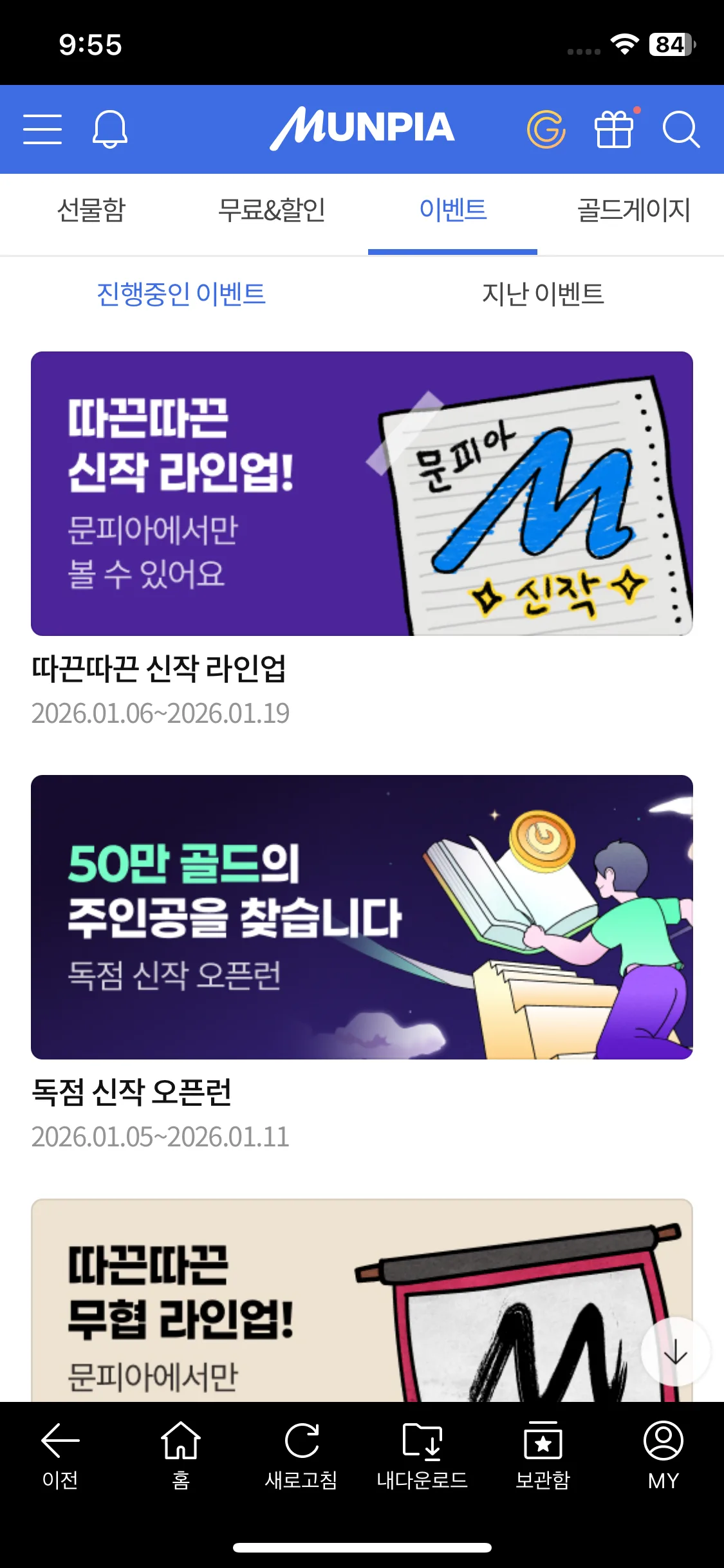The width and height of the screenshot is (724, 1568).
Task: Open the hamburger menu
Action: coord(42,129)
